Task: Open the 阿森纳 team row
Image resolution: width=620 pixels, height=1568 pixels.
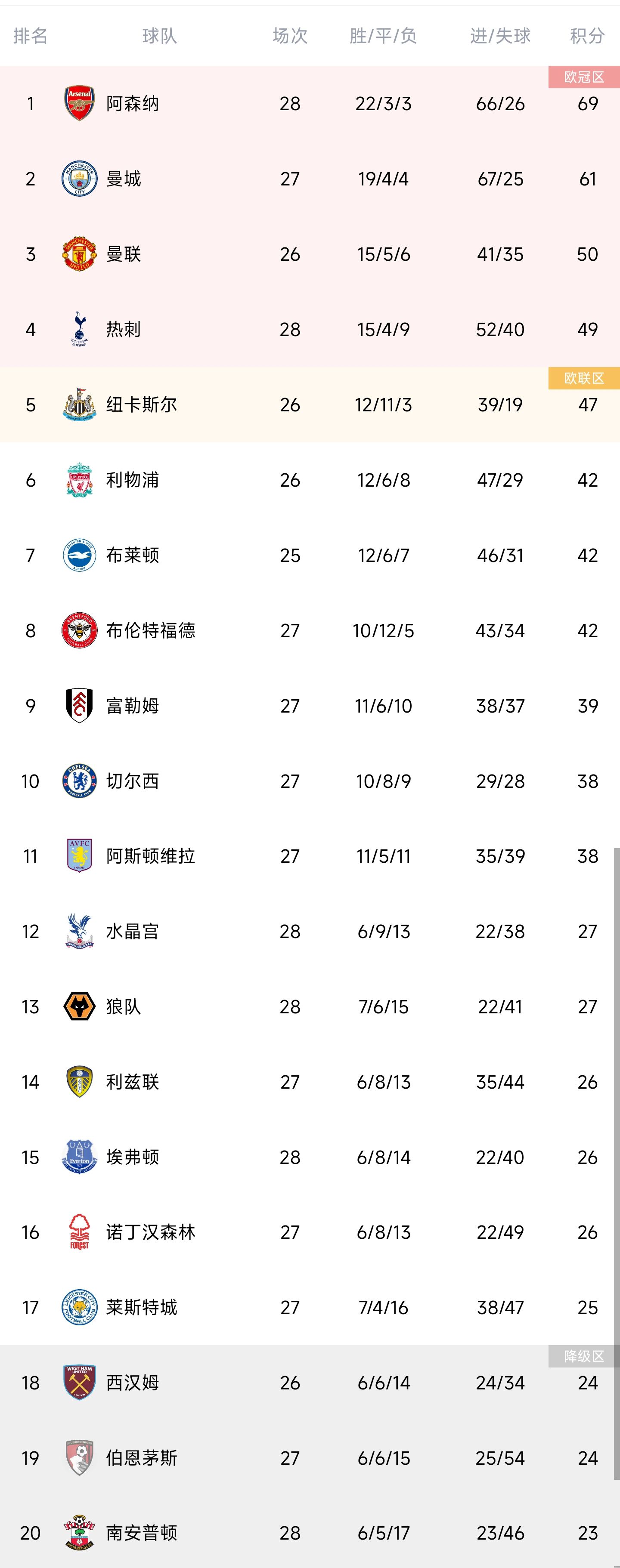Action: [x=132, y=103]
